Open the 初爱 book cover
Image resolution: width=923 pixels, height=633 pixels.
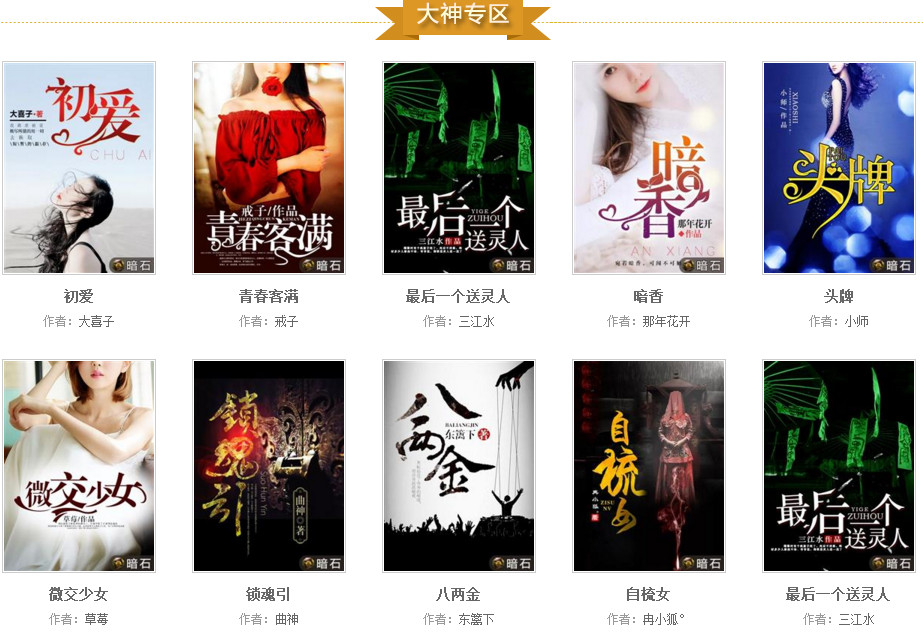(79, 168)
